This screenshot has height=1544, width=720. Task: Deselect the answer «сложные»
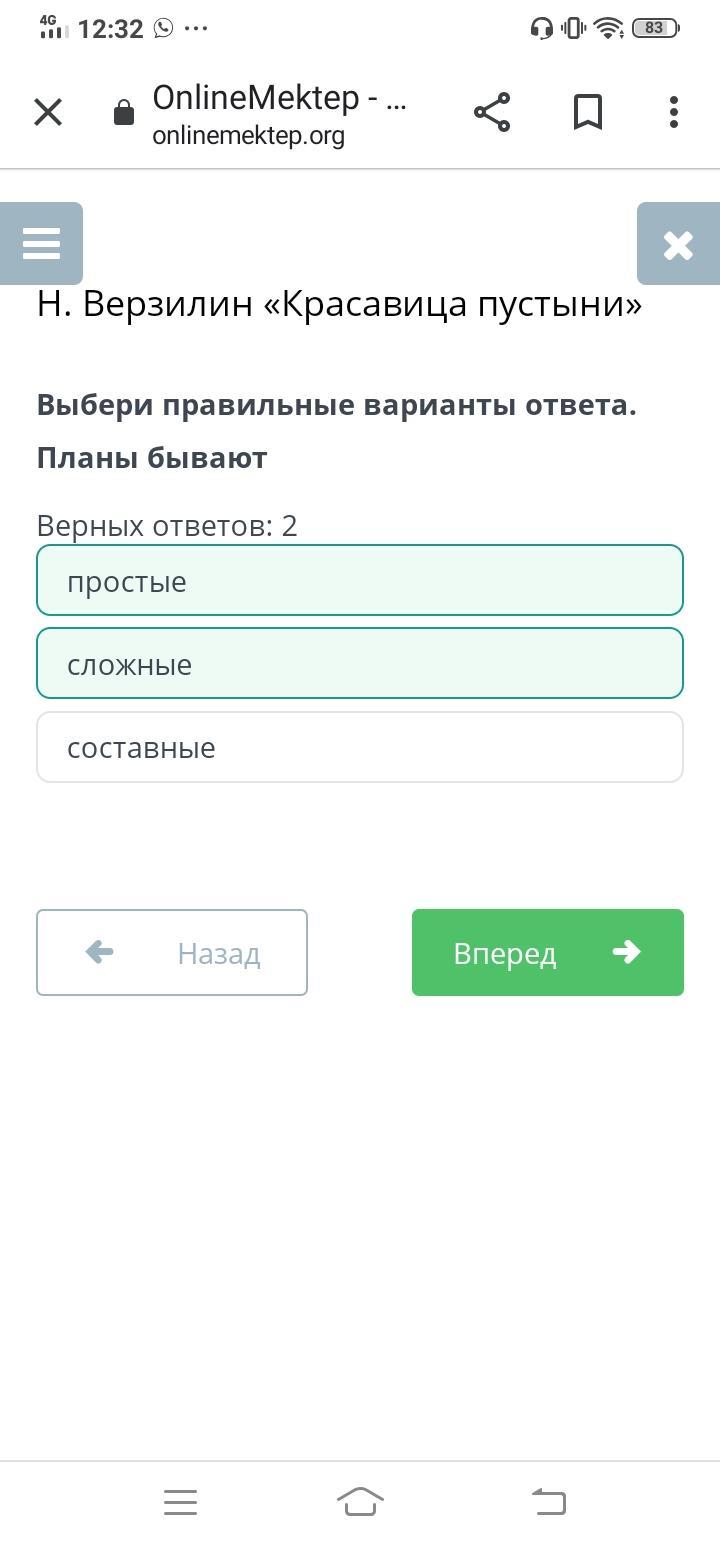pyautogui.click(x=360, y=663)
